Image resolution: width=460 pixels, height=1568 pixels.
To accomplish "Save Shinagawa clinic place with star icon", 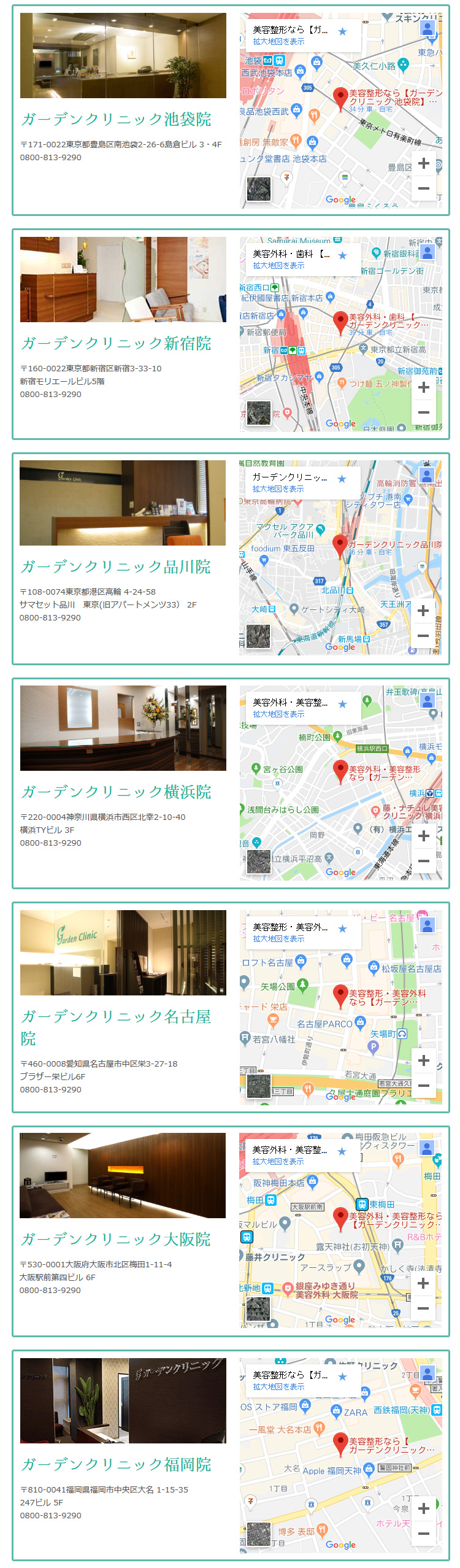I will [342, 479].
